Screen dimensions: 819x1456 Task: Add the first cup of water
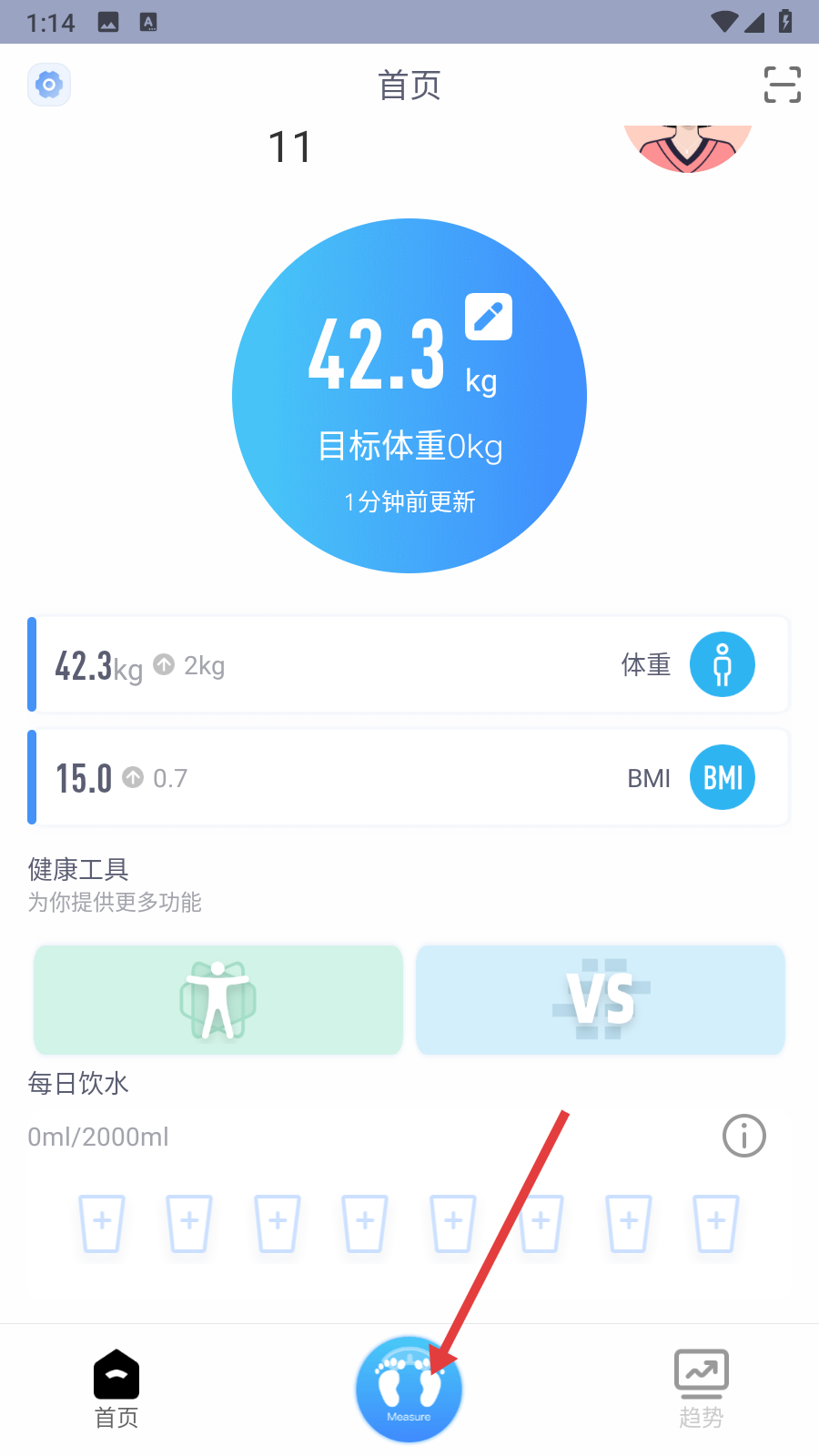click(x=102, y=1222)
